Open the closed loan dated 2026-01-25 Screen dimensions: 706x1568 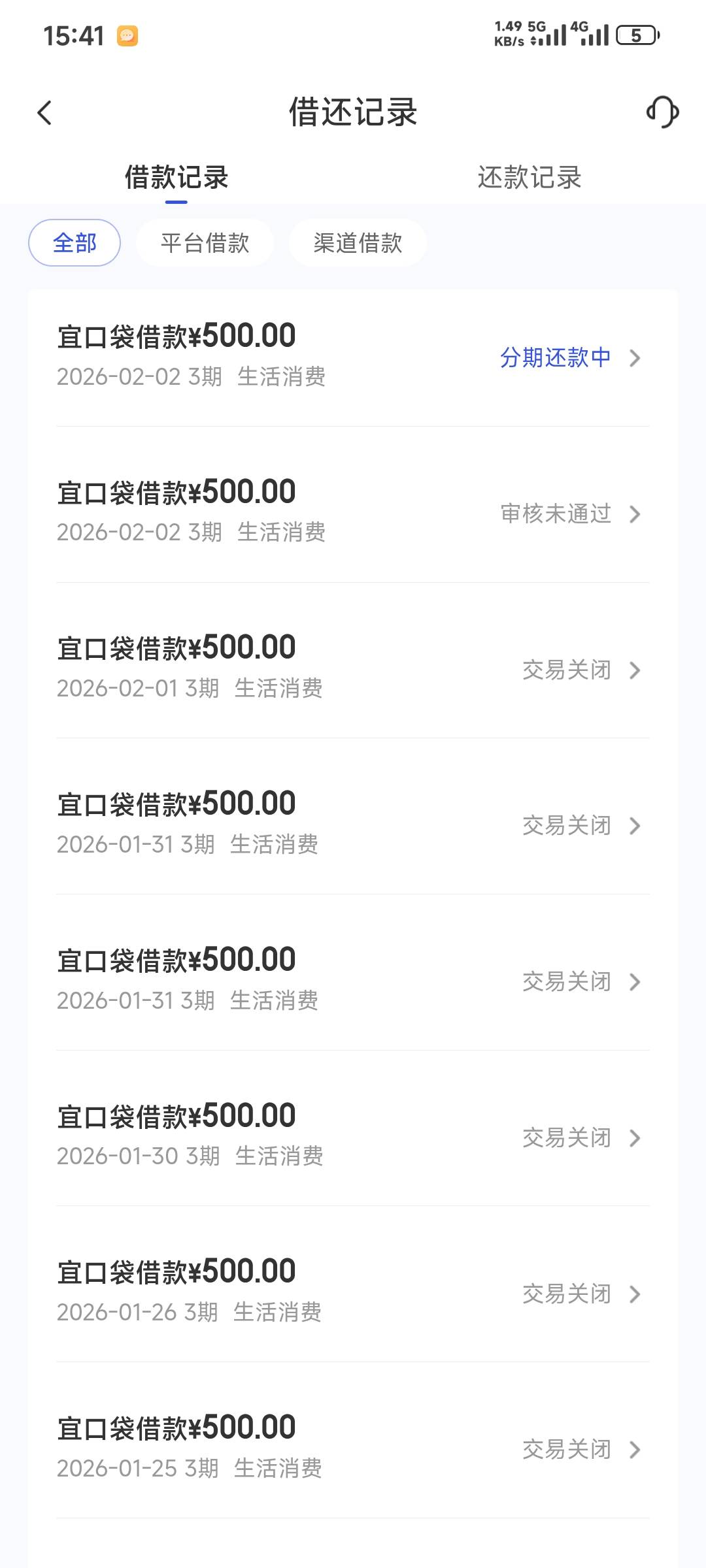(353, 1449)
